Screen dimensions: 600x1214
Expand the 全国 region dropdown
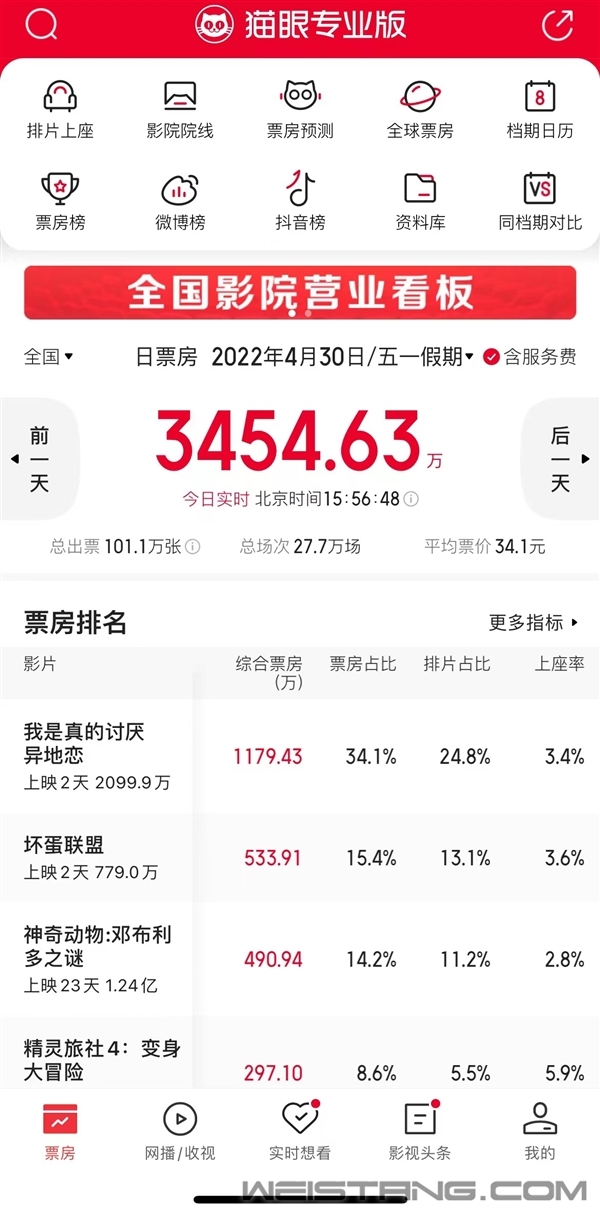click(x=49, y=357)
